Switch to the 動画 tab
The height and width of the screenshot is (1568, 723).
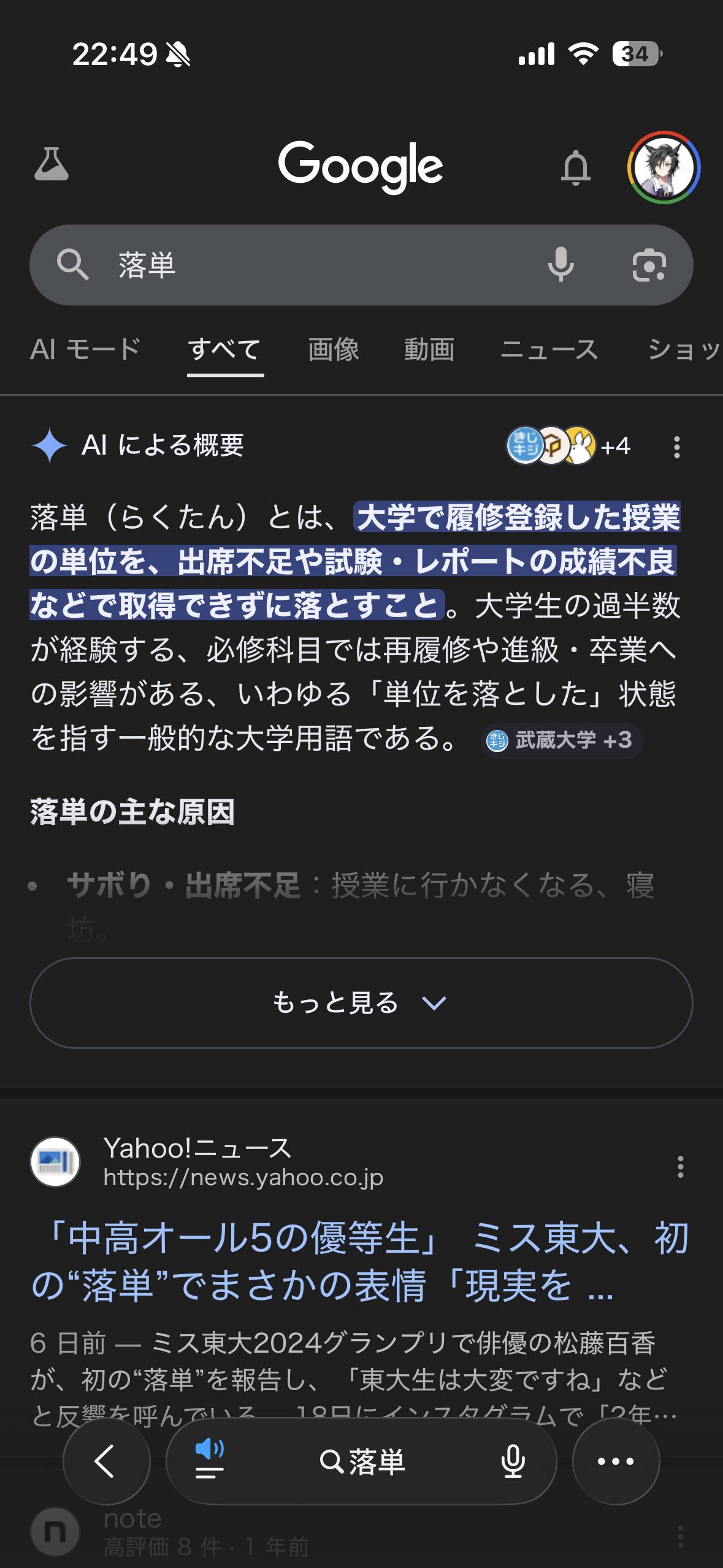click(x=429, y=350)
